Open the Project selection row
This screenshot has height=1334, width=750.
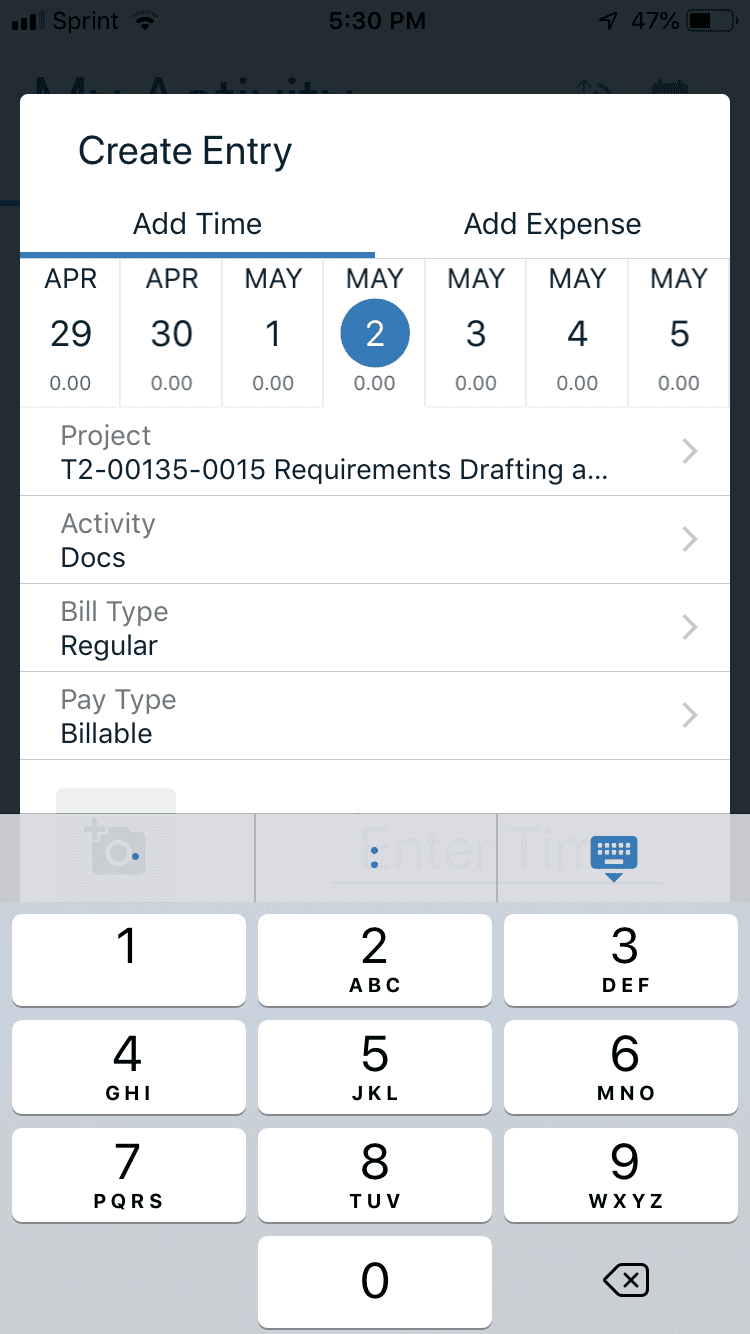pyautogui.click(x=375, y=452)
